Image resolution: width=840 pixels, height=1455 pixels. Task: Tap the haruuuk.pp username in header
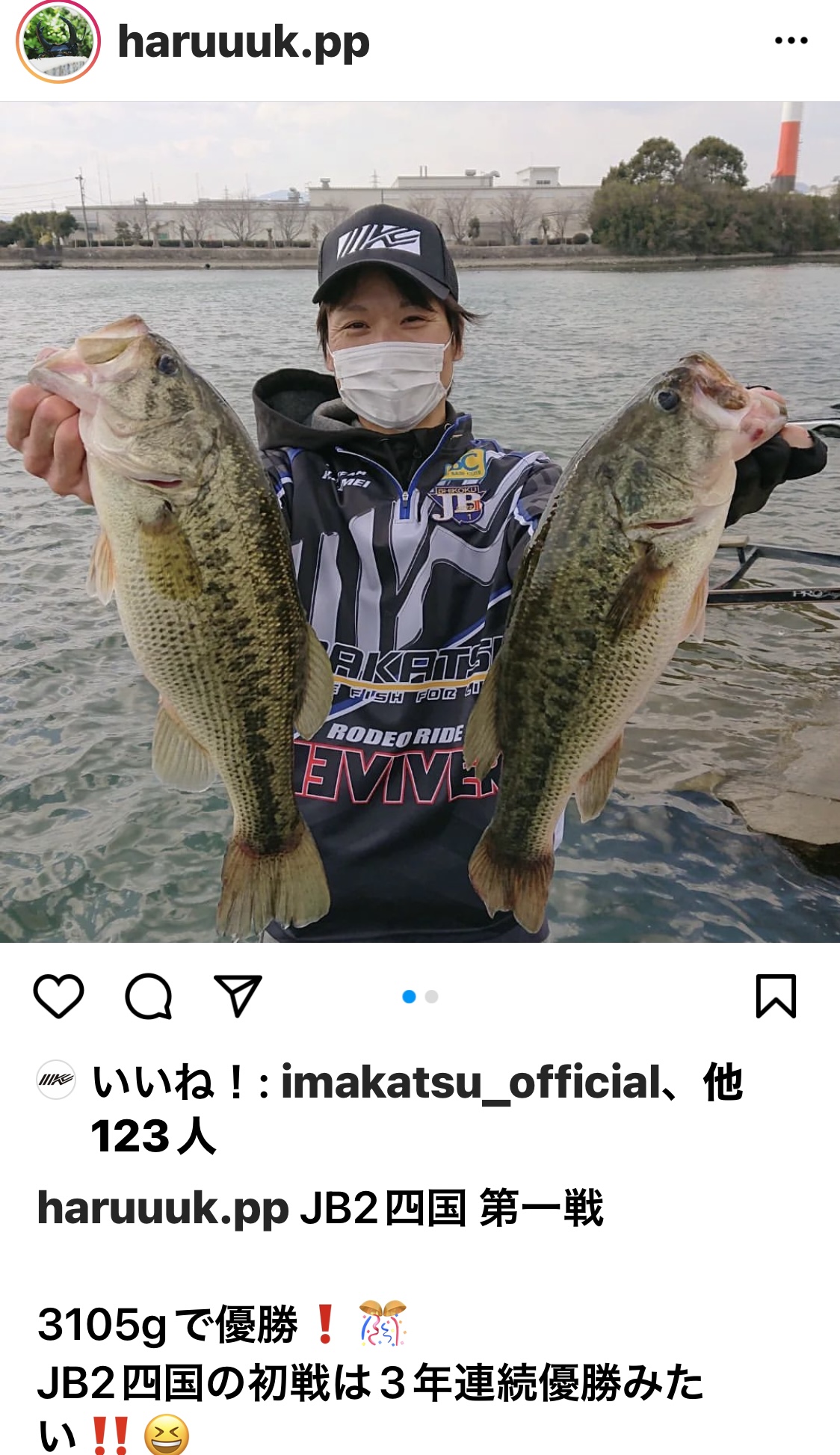(244, 43)
